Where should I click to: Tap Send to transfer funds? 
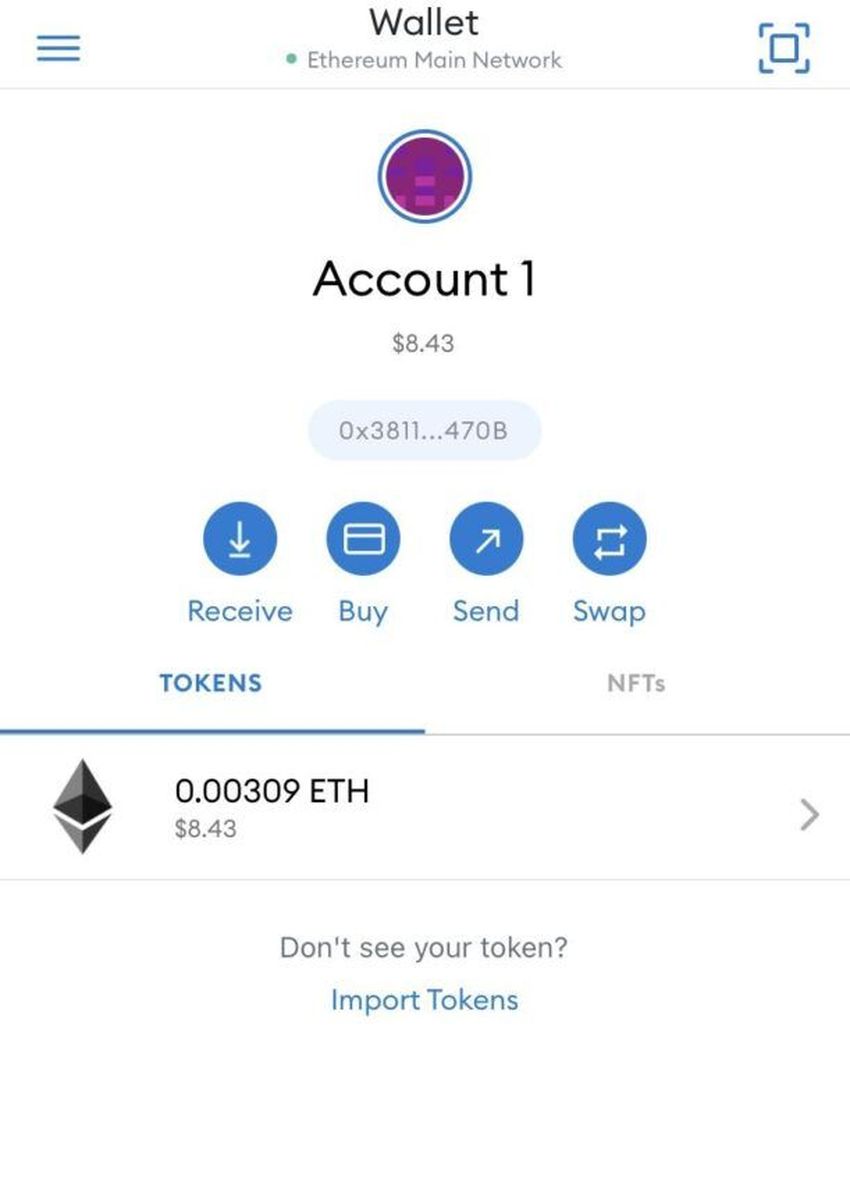[x=486, y=540]
